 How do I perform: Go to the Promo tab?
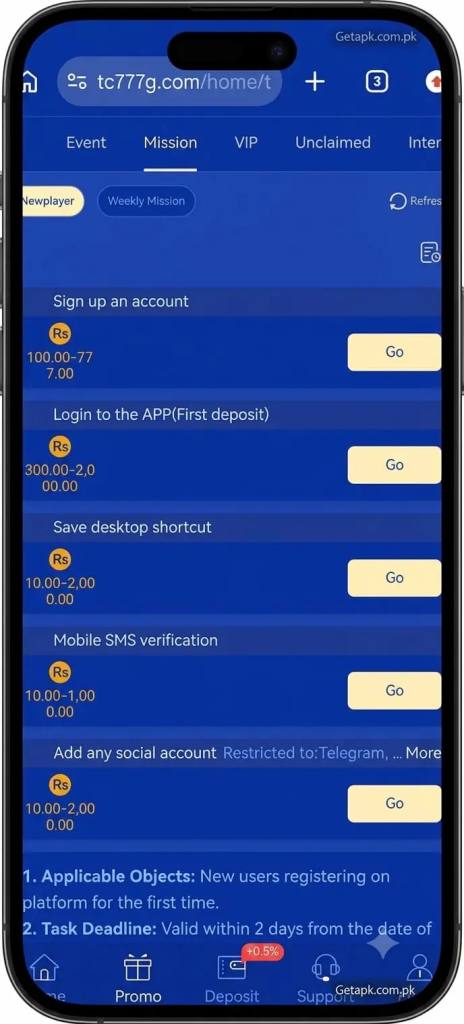(x=138, y=978)
